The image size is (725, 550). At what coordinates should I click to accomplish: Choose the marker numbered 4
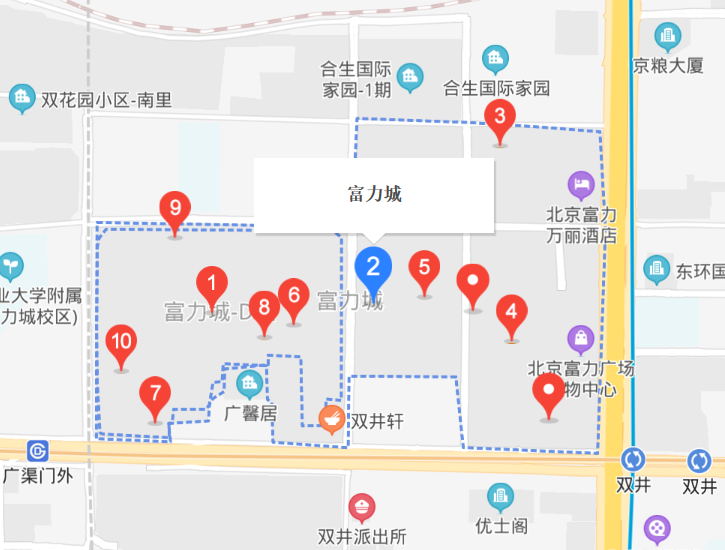tap(512, 311)
